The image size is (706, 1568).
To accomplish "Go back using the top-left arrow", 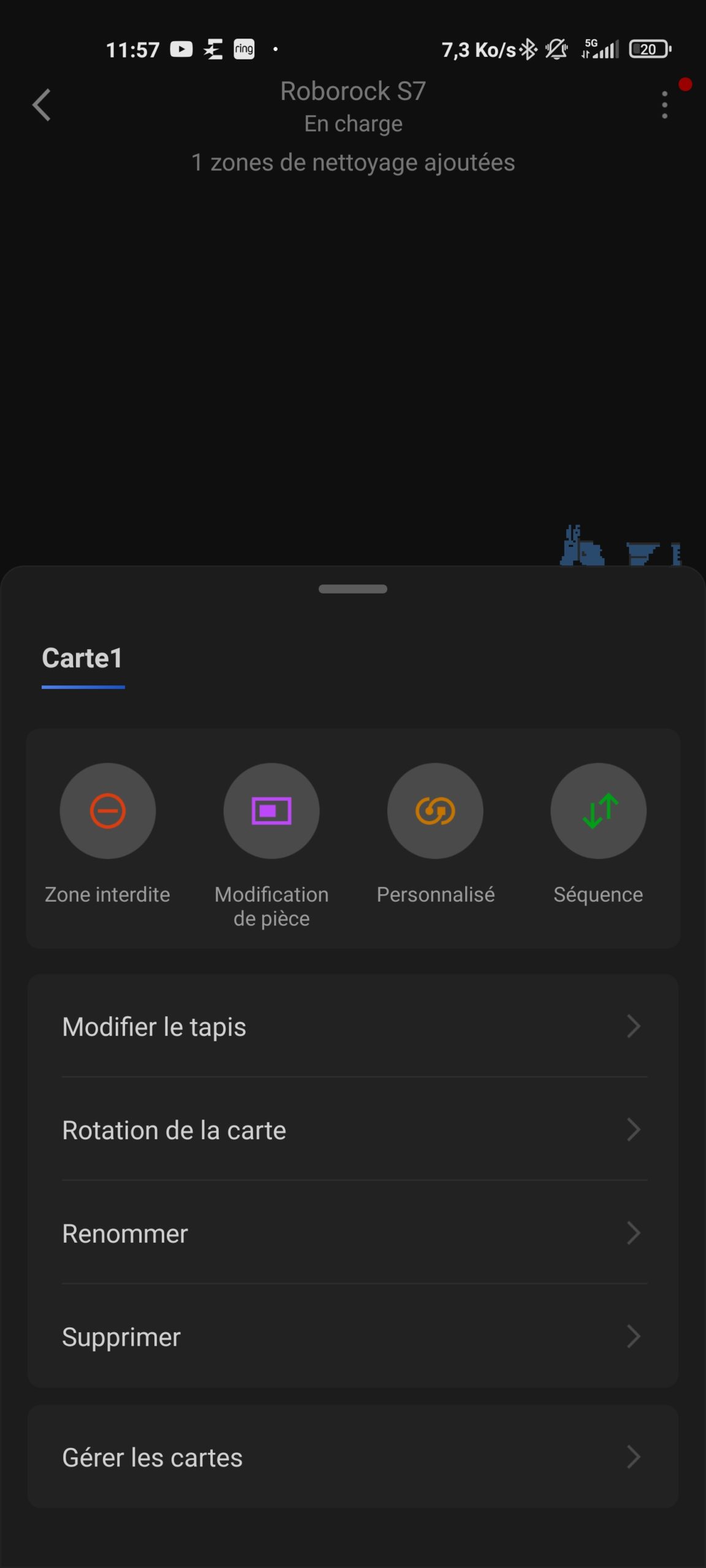I will pos(42,105).
